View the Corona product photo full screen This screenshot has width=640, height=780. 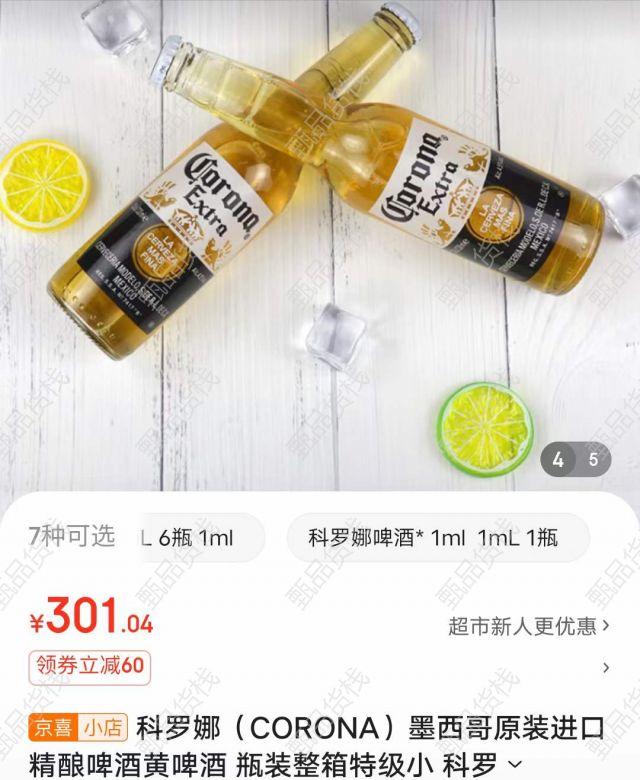point(320,240)
